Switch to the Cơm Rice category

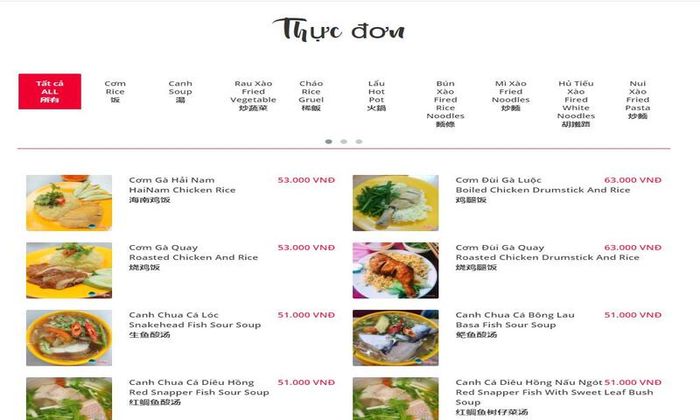(x=115, y=92)
